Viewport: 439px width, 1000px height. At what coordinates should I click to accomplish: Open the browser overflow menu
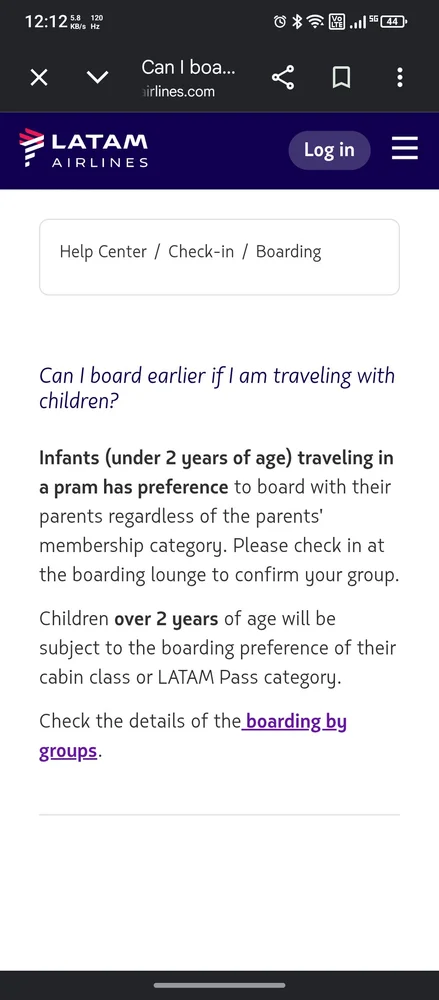pyautogui.click(x=399, y=78)
